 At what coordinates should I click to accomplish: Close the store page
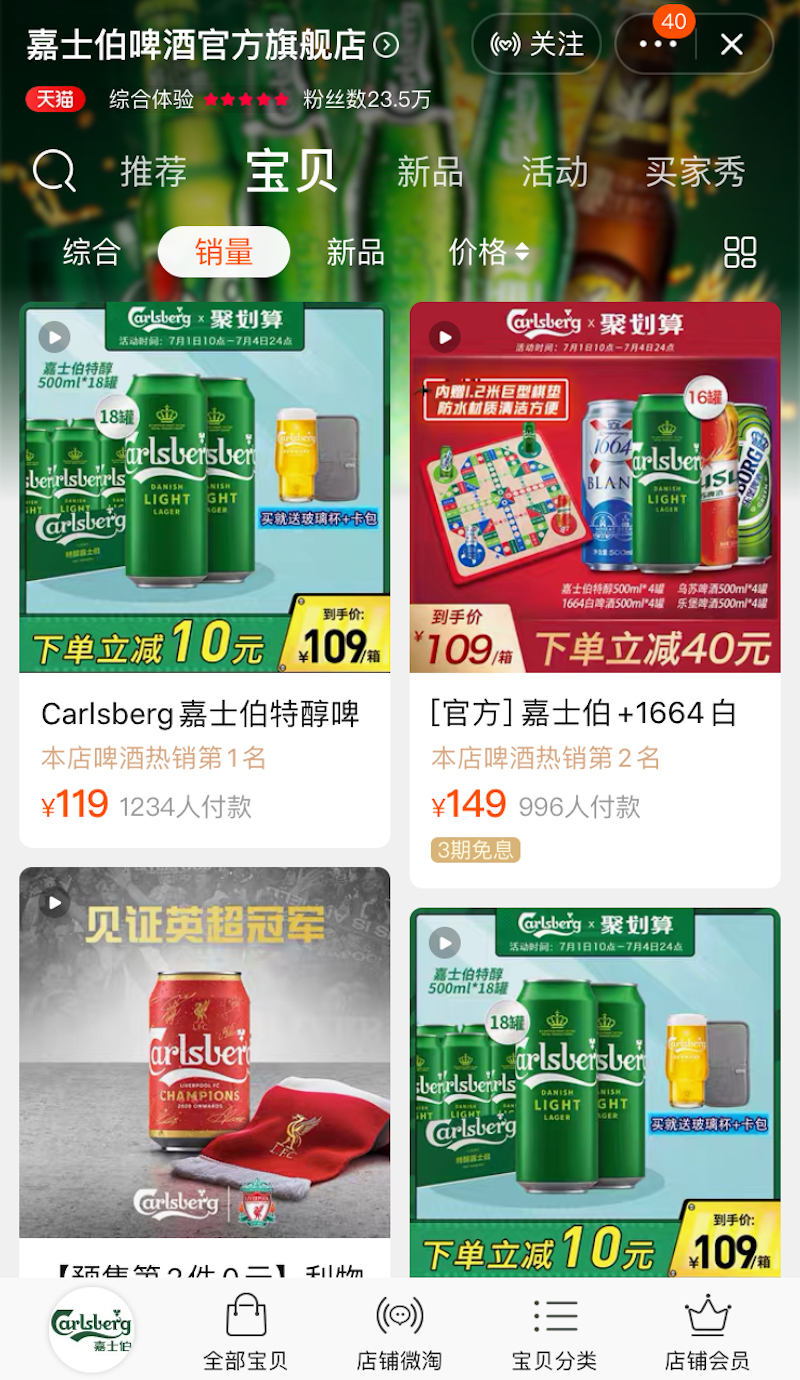pyautogui.click(x=732, y=44)
